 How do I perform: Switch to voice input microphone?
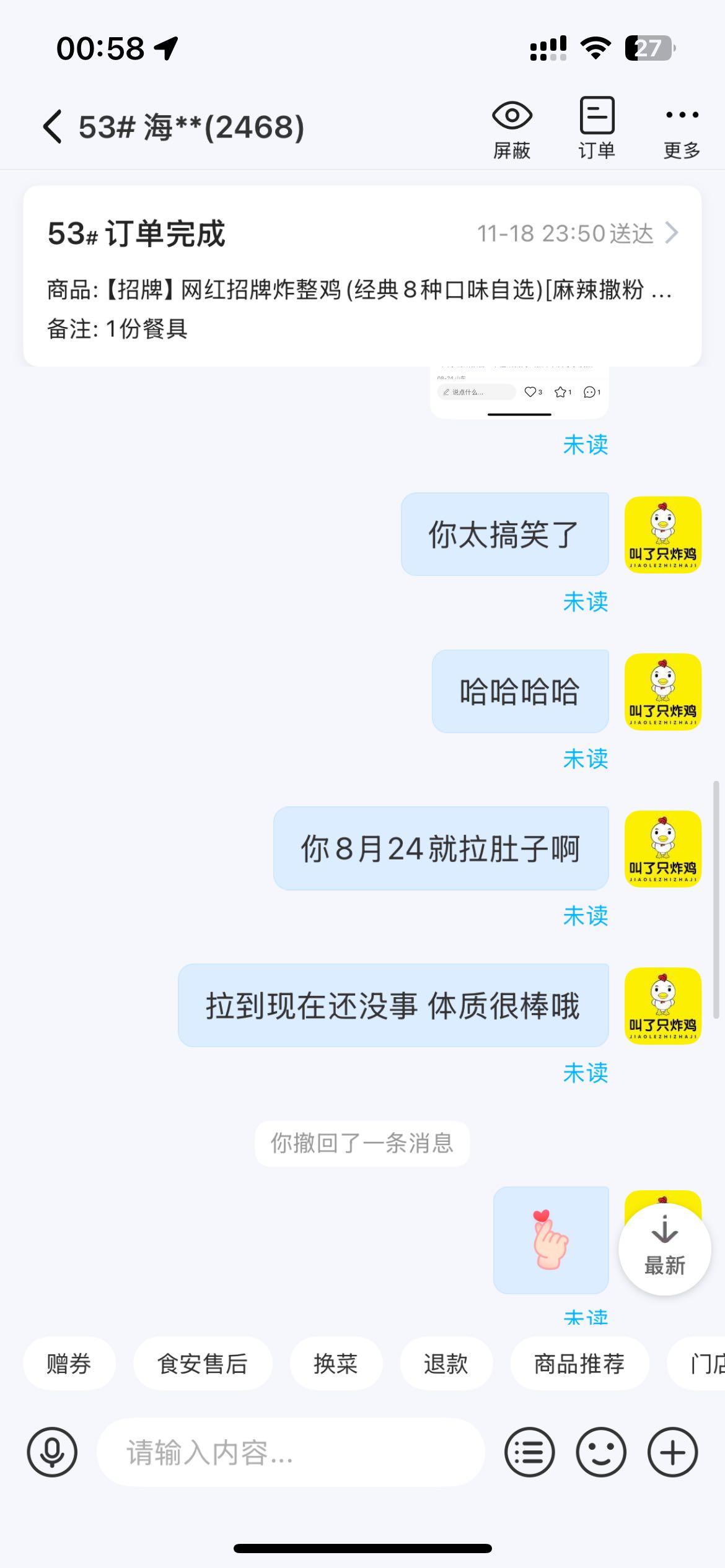52,1452
